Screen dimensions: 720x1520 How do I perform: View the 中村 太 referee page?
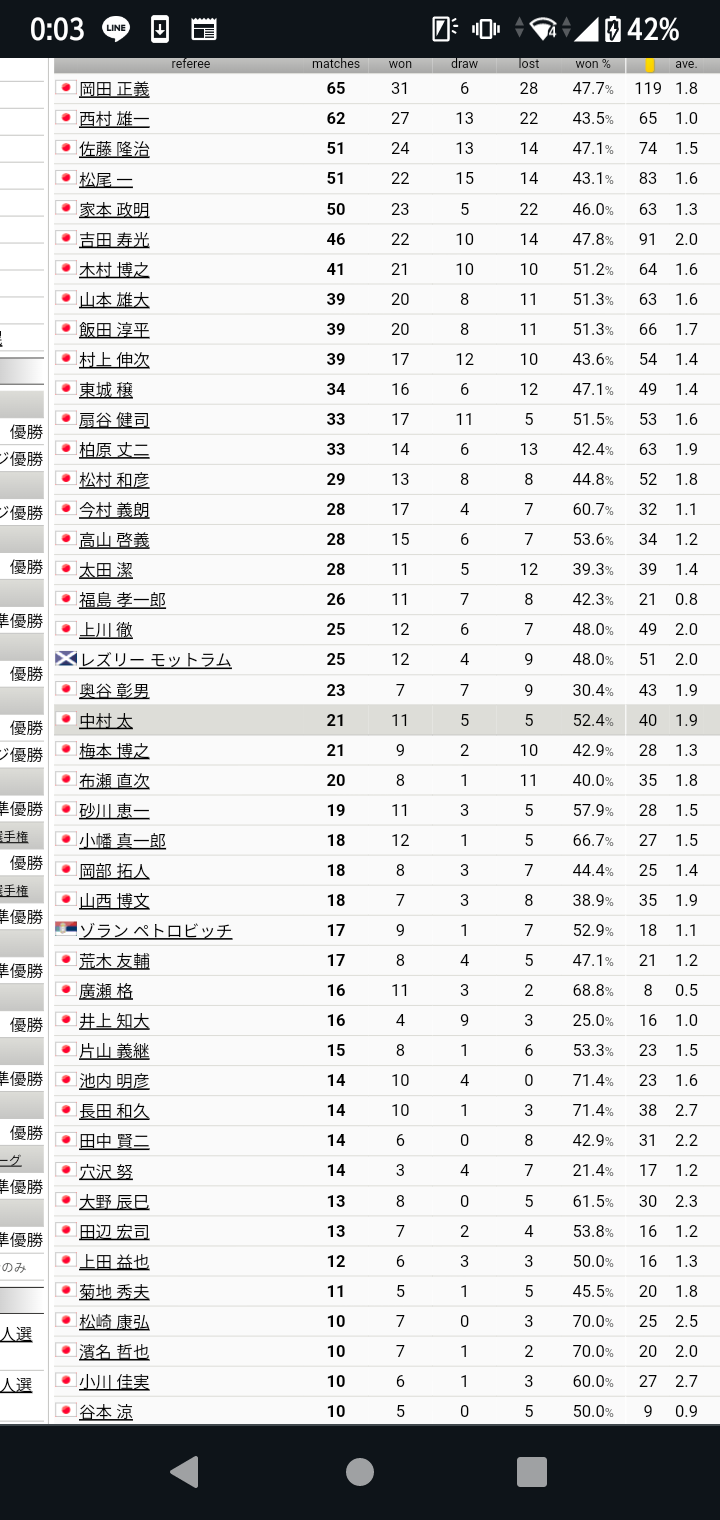[106, 720]
